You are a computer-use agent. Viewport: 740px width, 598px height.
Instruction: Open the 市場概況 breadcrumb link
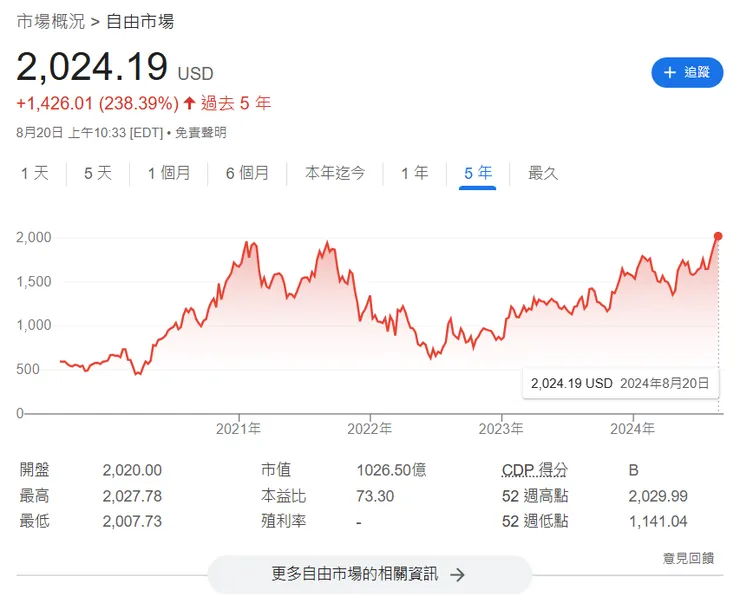pyautogui.click(x=49, y=21)
